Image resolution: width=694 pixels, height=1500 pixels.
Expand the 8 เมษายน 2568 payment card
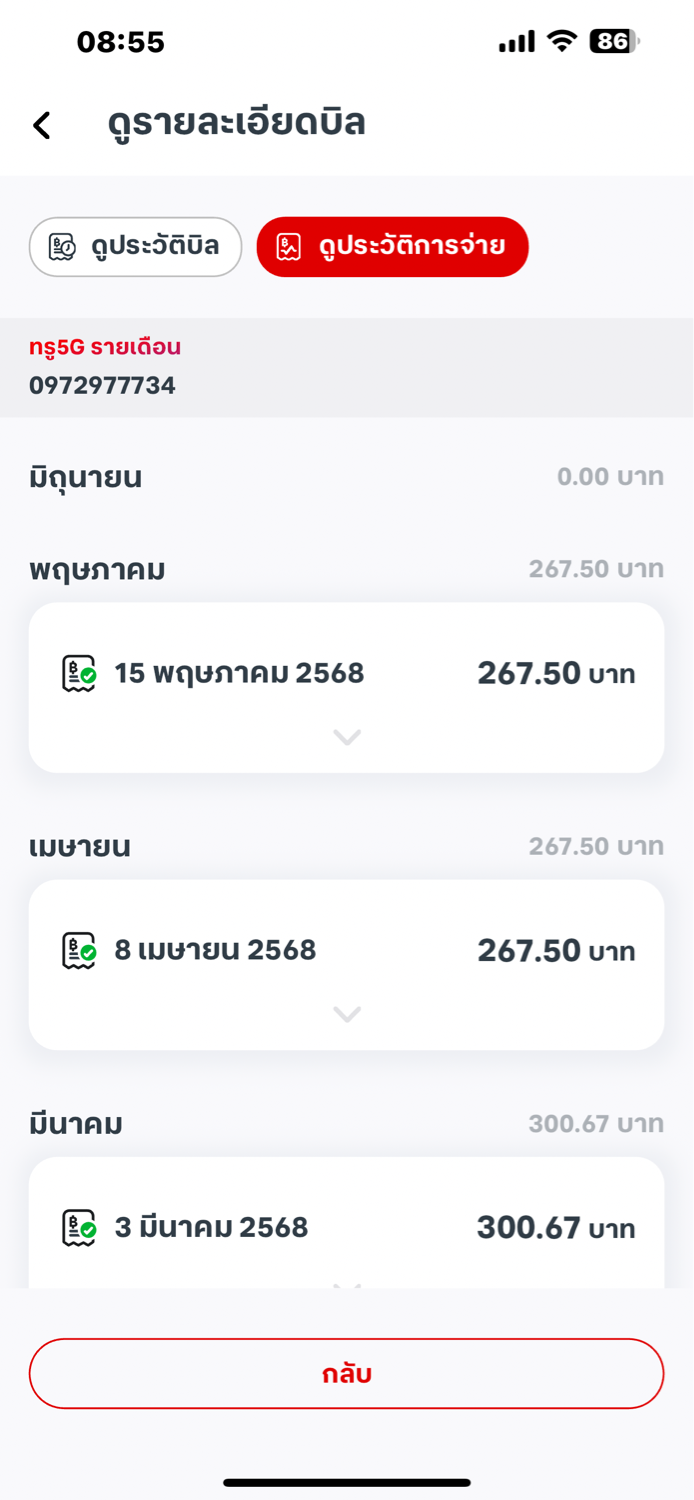(346, 965)
